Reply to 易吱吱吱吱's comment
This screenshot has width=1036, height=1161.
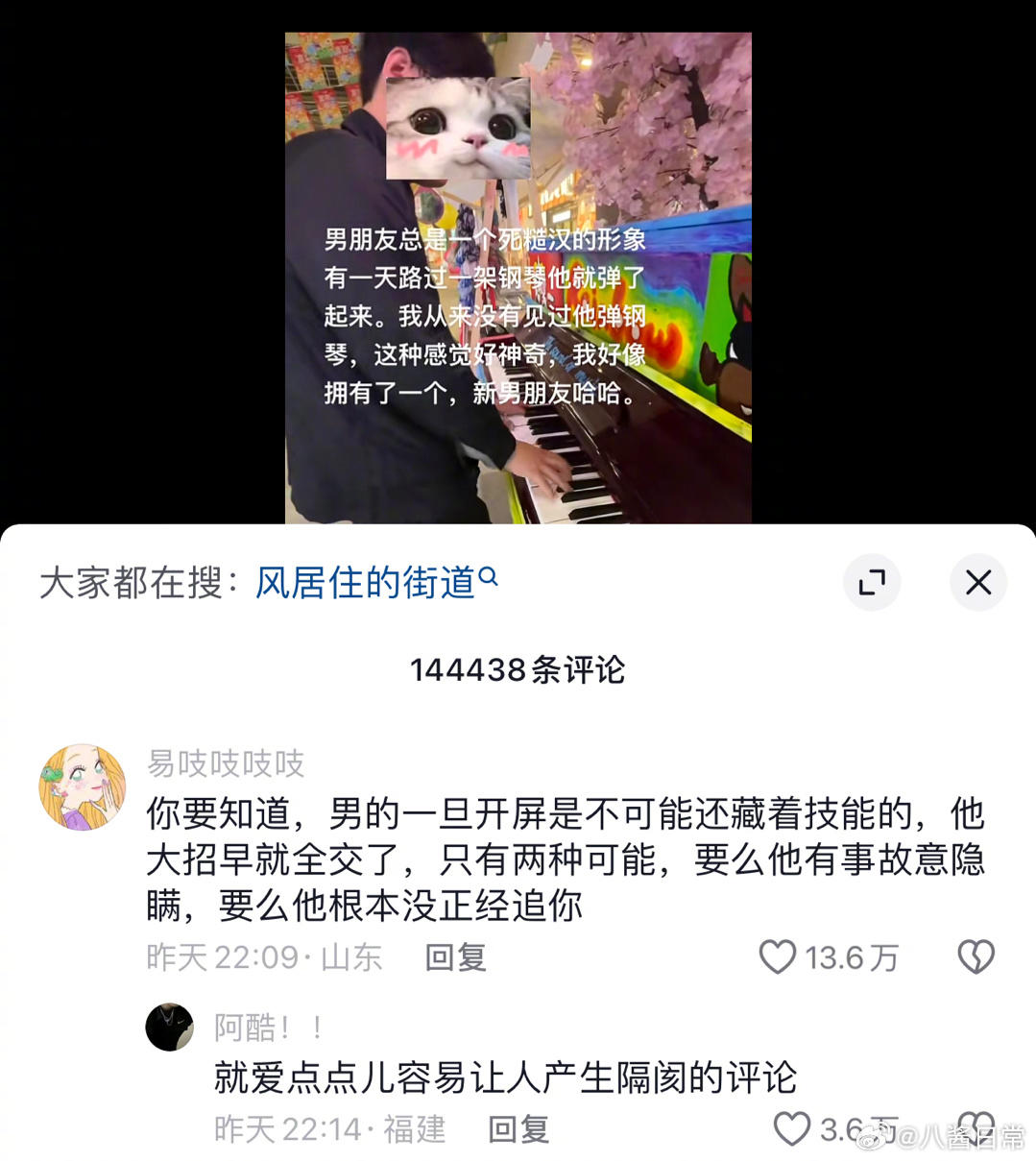pyautogui.click(x=455, y=956)
